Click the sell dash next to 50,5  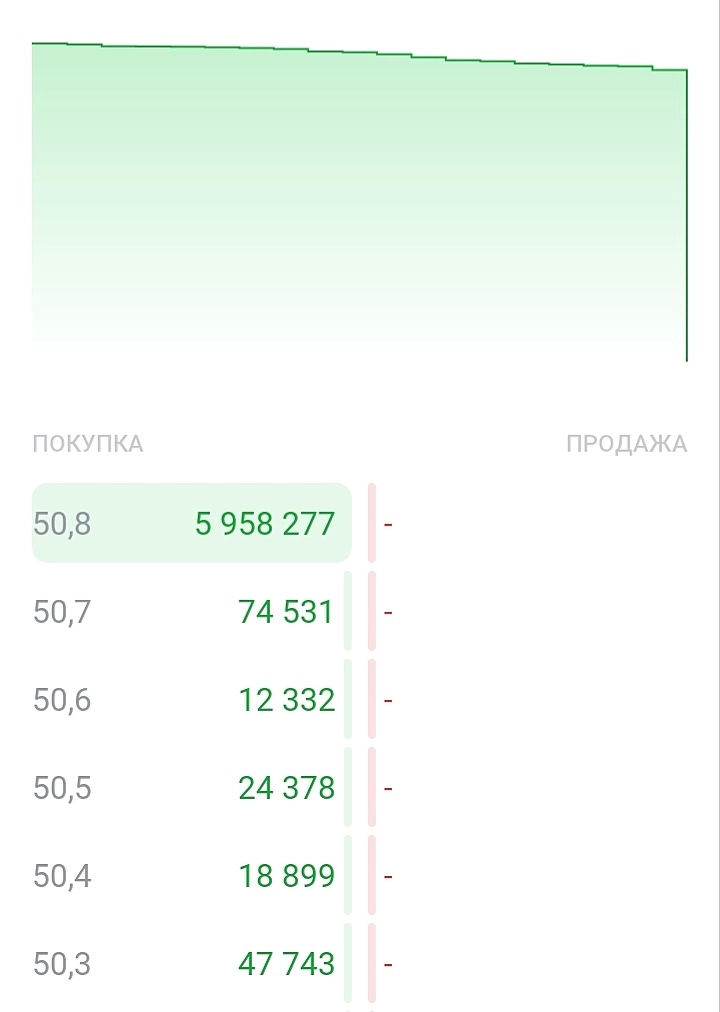[386, 787]
